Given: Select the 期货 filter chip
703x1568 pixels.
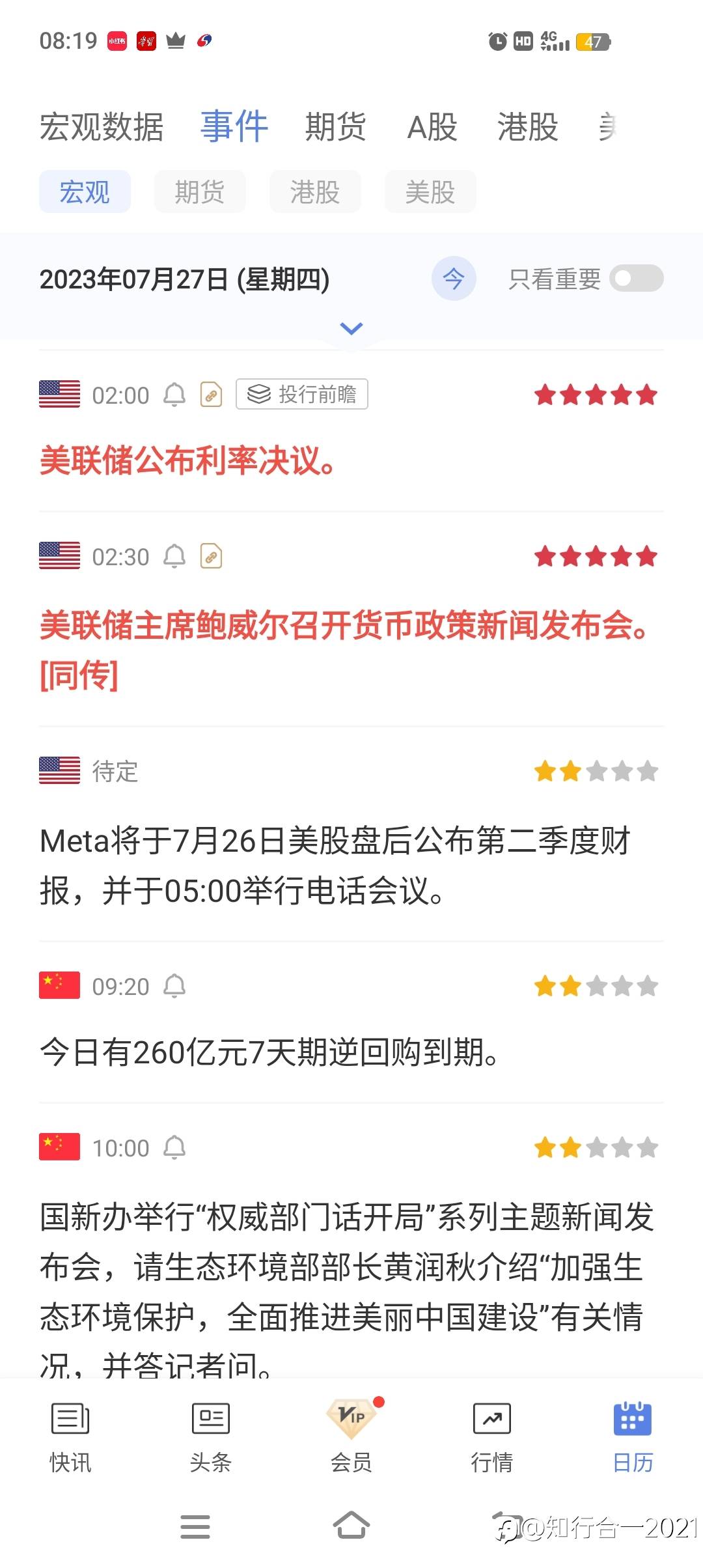Looking at the screenshot, I should 200,192.
